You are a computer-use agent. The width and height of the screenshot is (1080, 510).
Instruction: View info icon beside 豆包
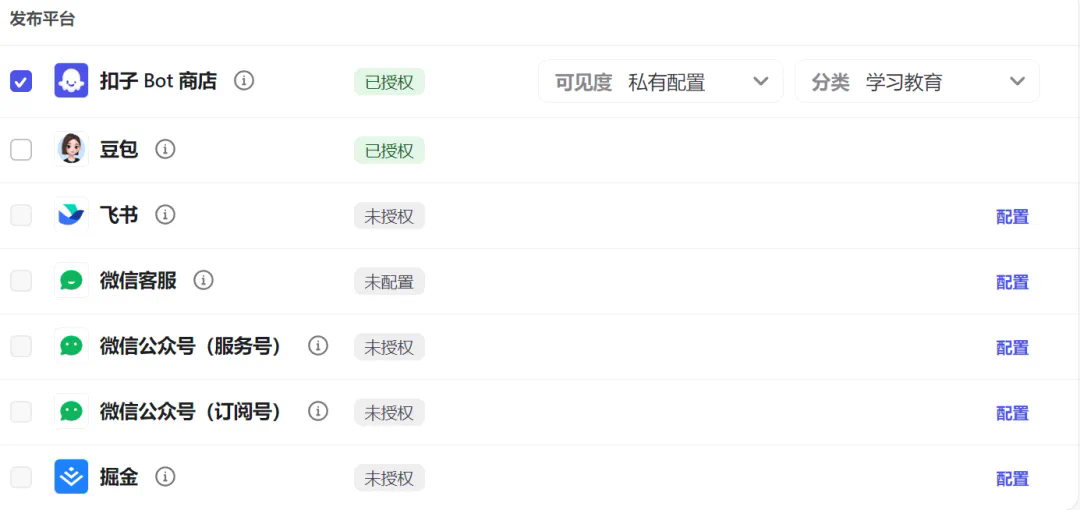[166, 149]
